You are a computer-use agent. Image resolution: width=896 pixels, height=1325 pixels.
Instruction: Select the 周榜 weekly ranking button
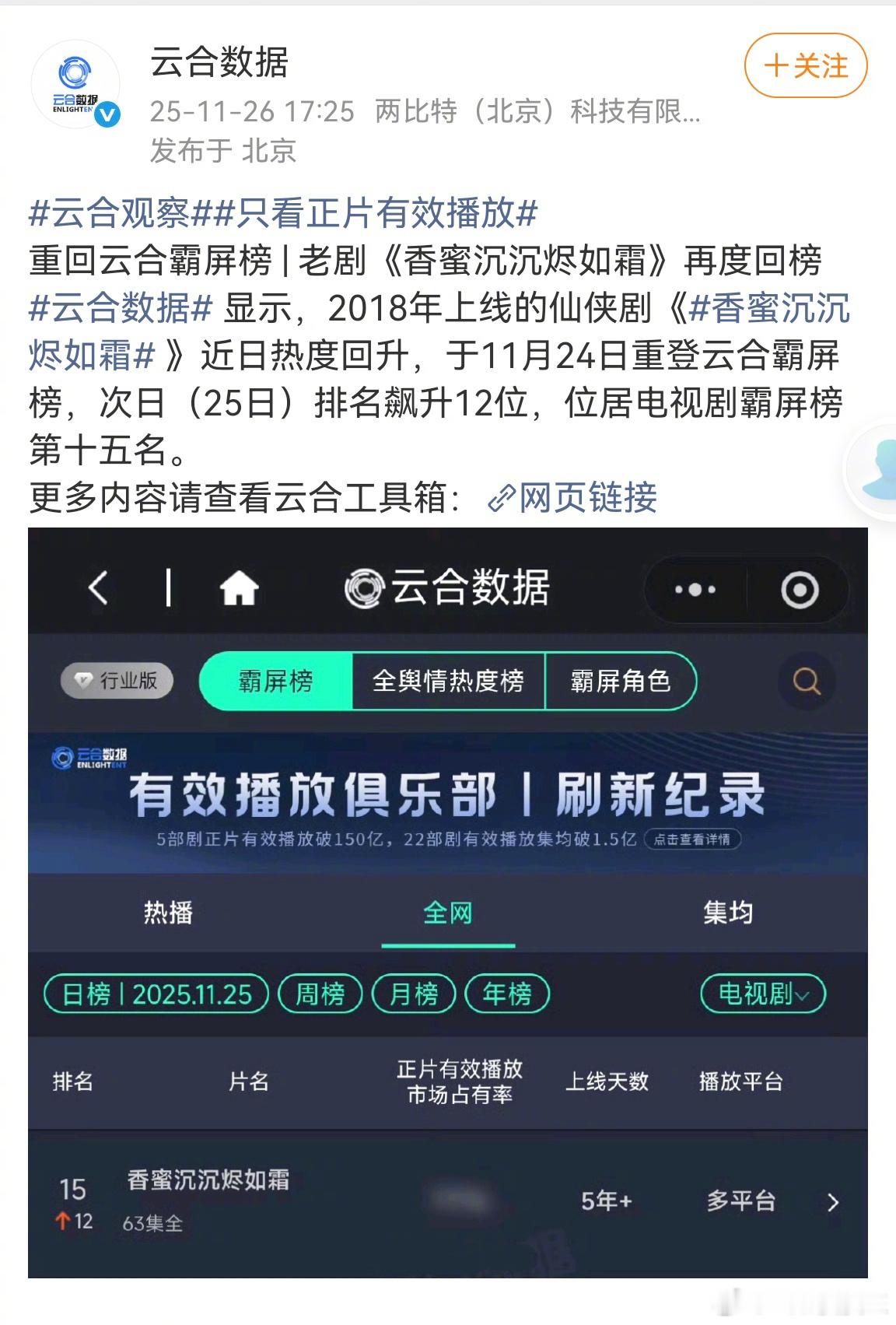[321, 994]
